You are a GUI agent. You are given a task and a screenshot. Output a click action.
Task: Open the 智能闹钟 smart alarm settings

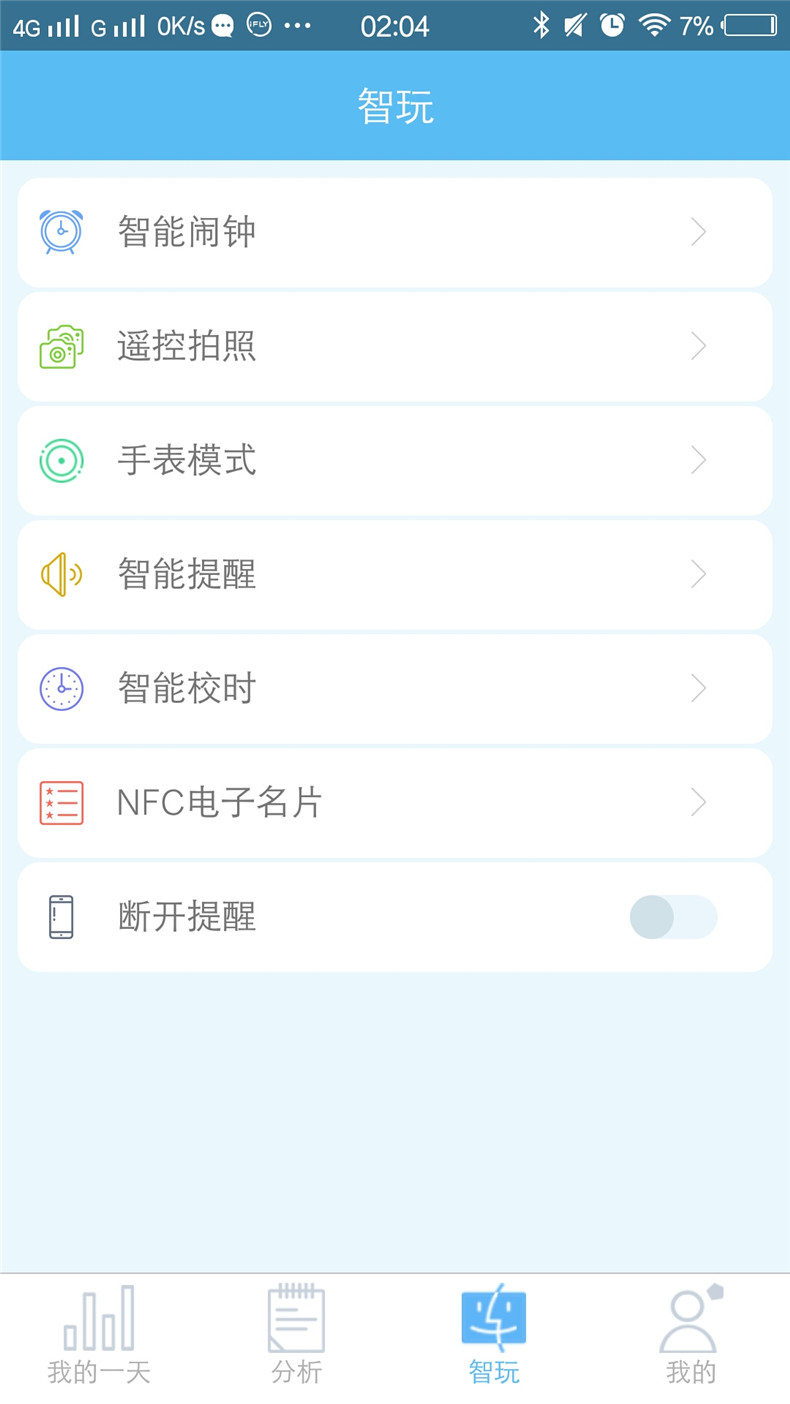pos(394,232)
